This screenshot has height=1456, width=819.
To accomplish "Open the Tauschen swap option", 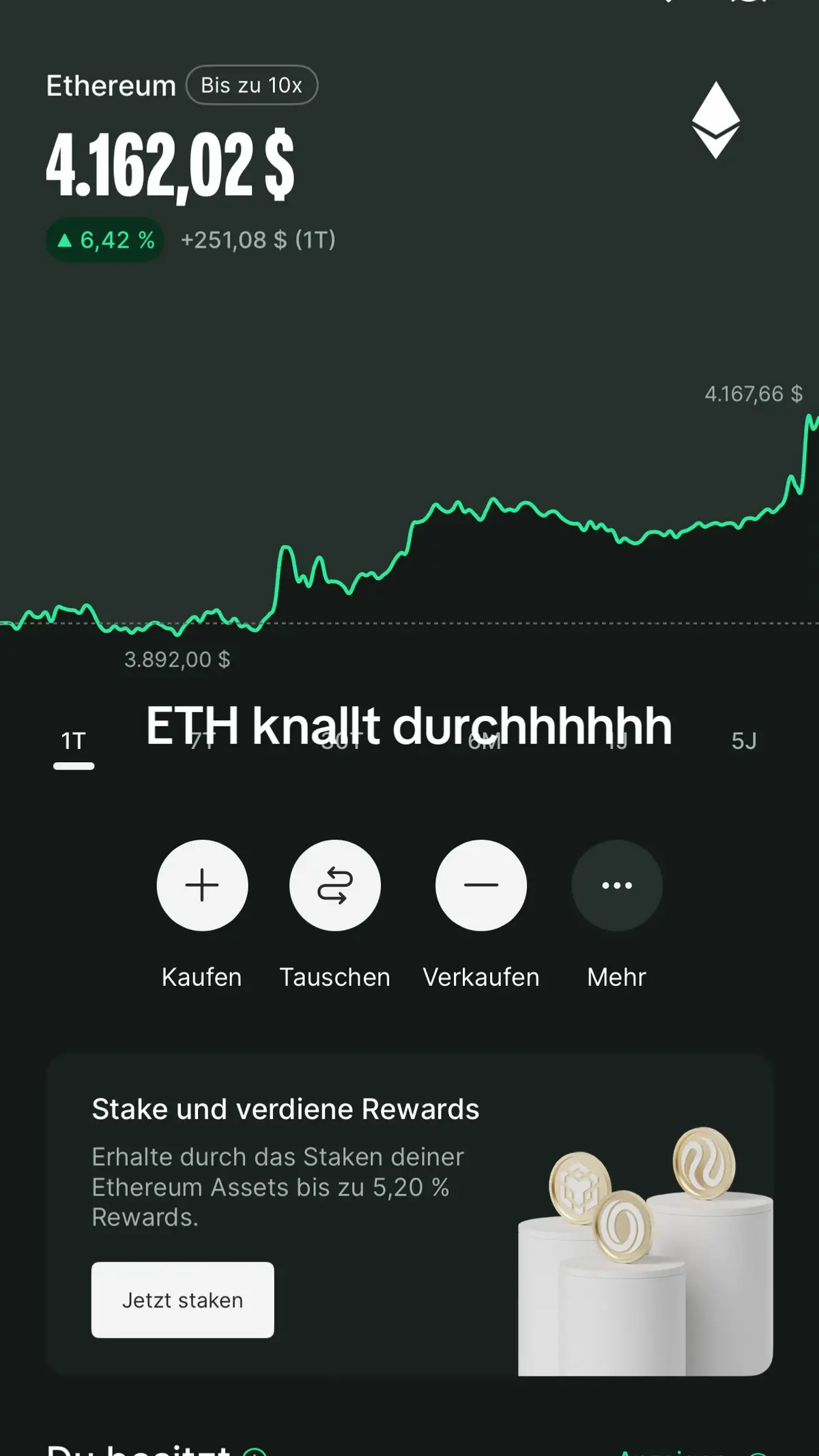I will coord(334,885).
